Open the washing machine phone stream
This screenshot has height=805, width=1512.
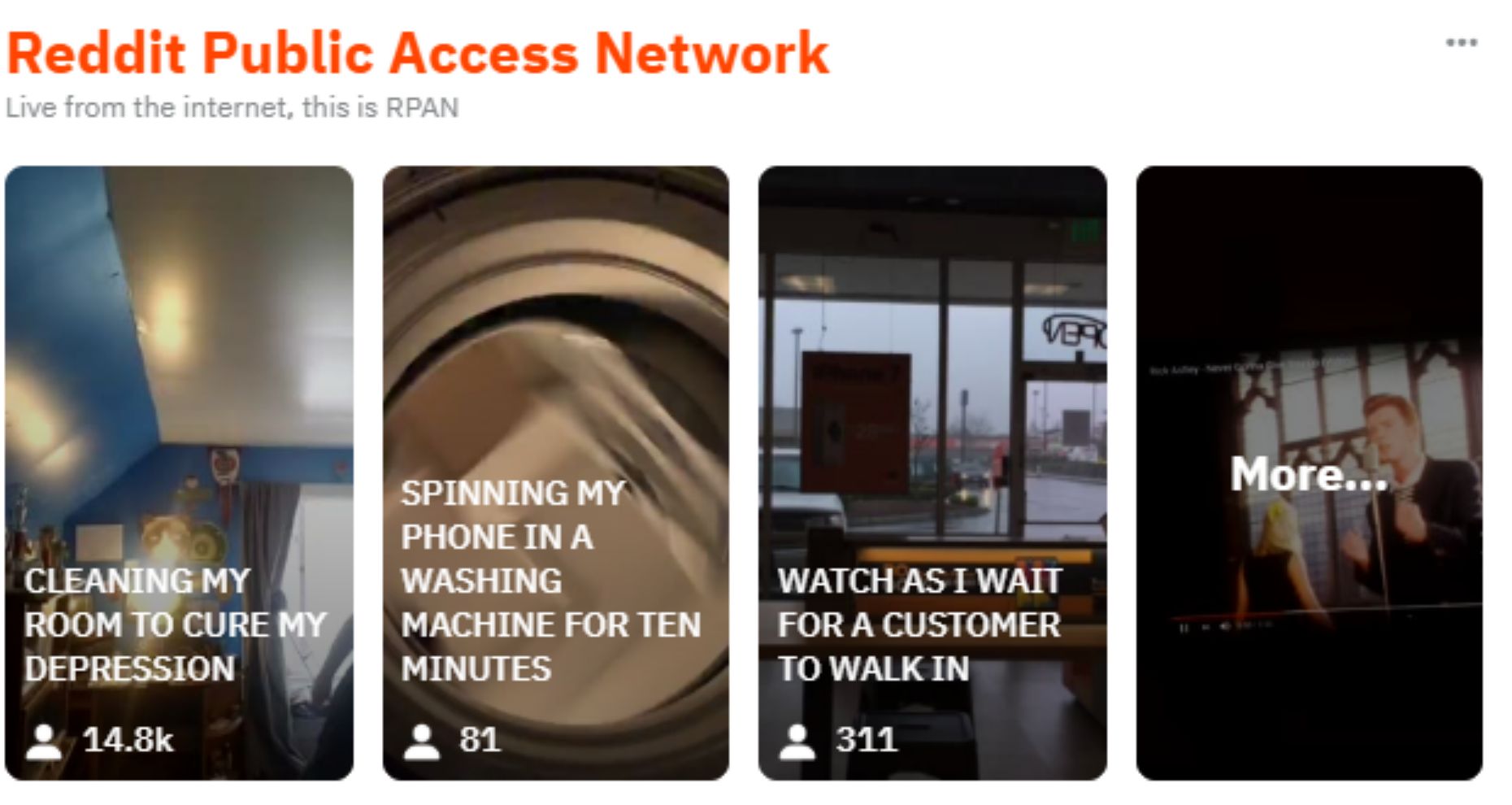tap(555, 472)
